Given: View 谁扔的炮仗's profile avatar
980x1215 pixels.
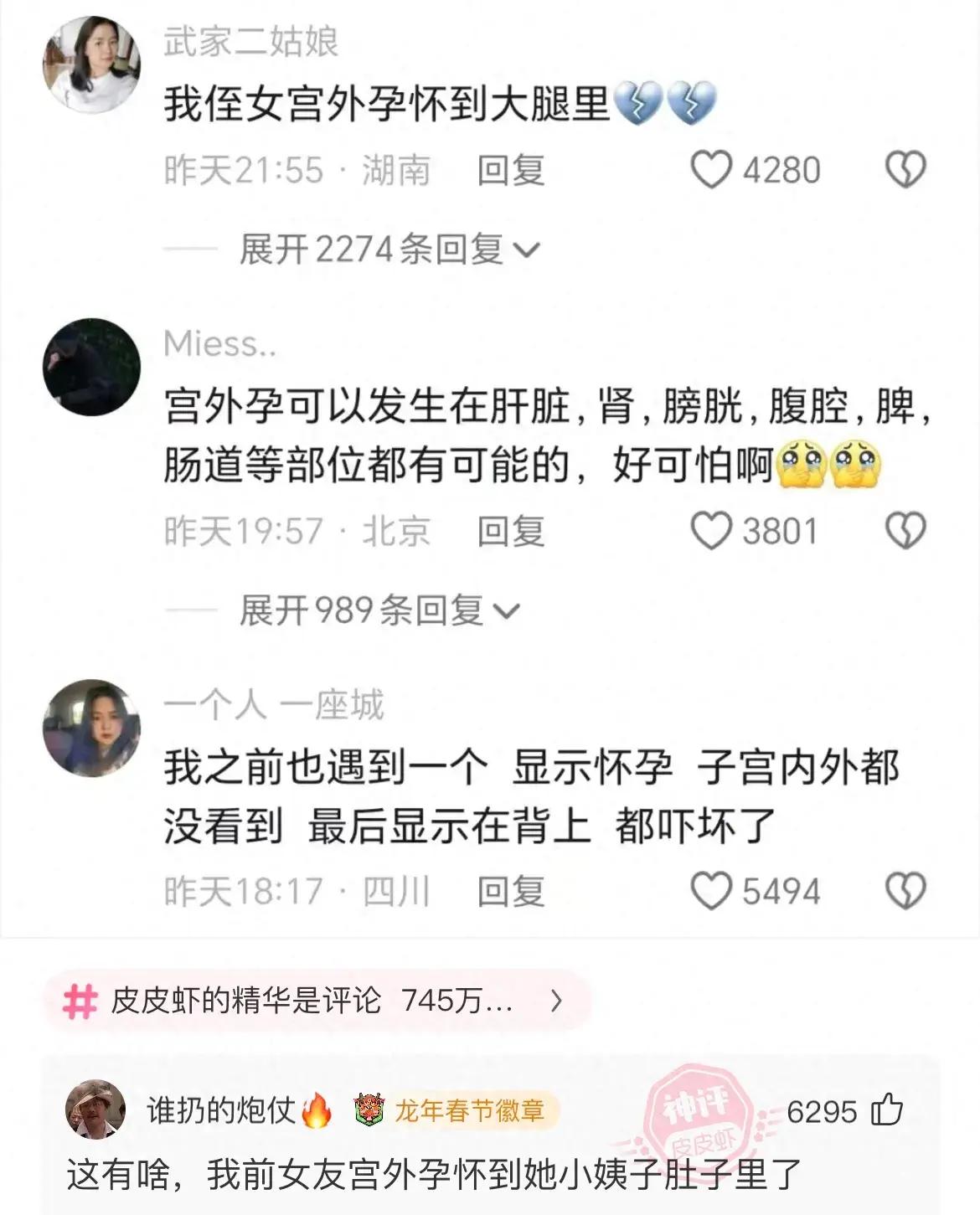Looking at the screenshot, I should (x=95, y=1110).
